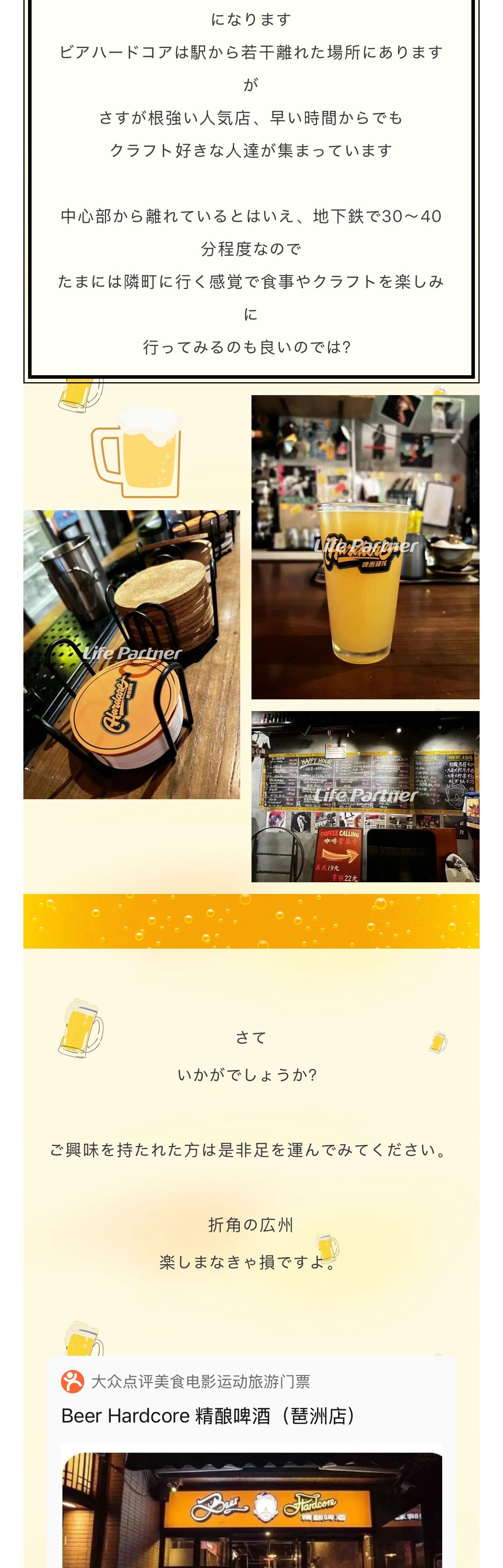503x1568 pixels.
Task: View the photo of the orange beer glass
Action: click(x=365, y=546)
